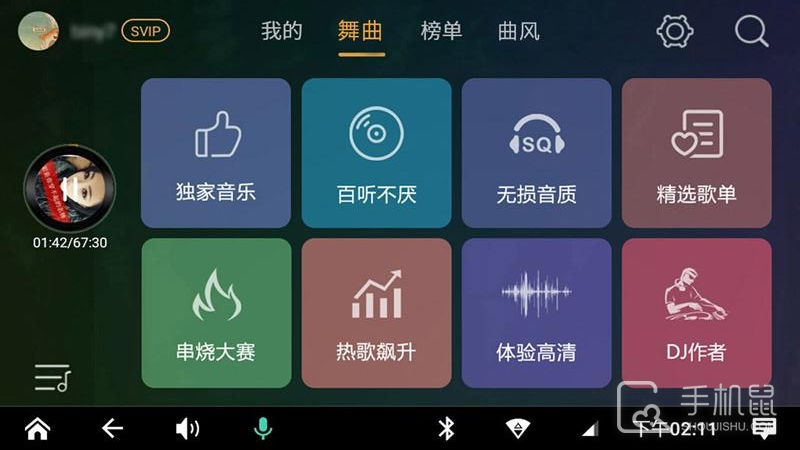Browse 无损音质 lossless music
The image size is (800, 450).
[x=536, y=153]
